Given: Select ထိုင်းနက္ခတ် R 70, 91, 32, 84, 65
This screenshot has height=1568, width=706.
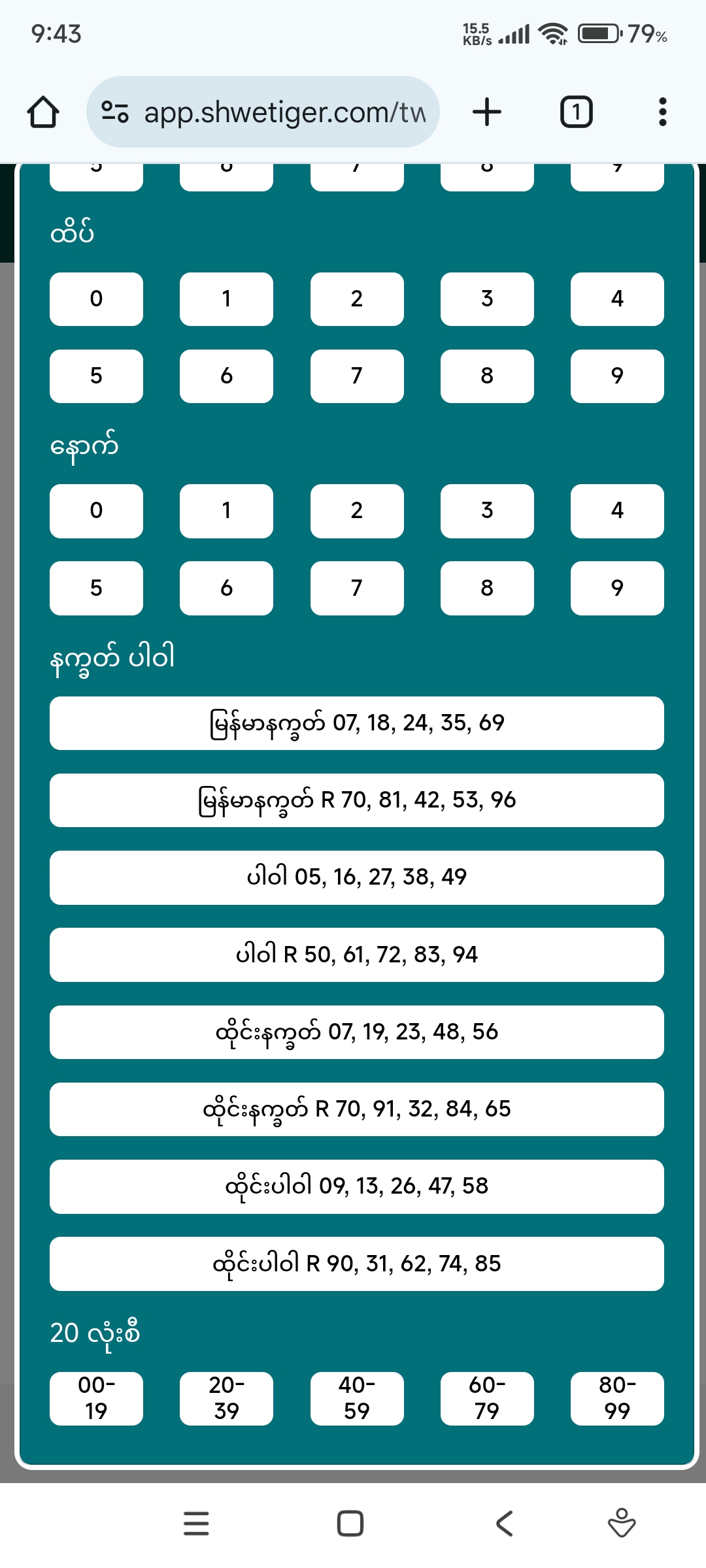Looking at the screenshot, I should (x=357, y=1109).
